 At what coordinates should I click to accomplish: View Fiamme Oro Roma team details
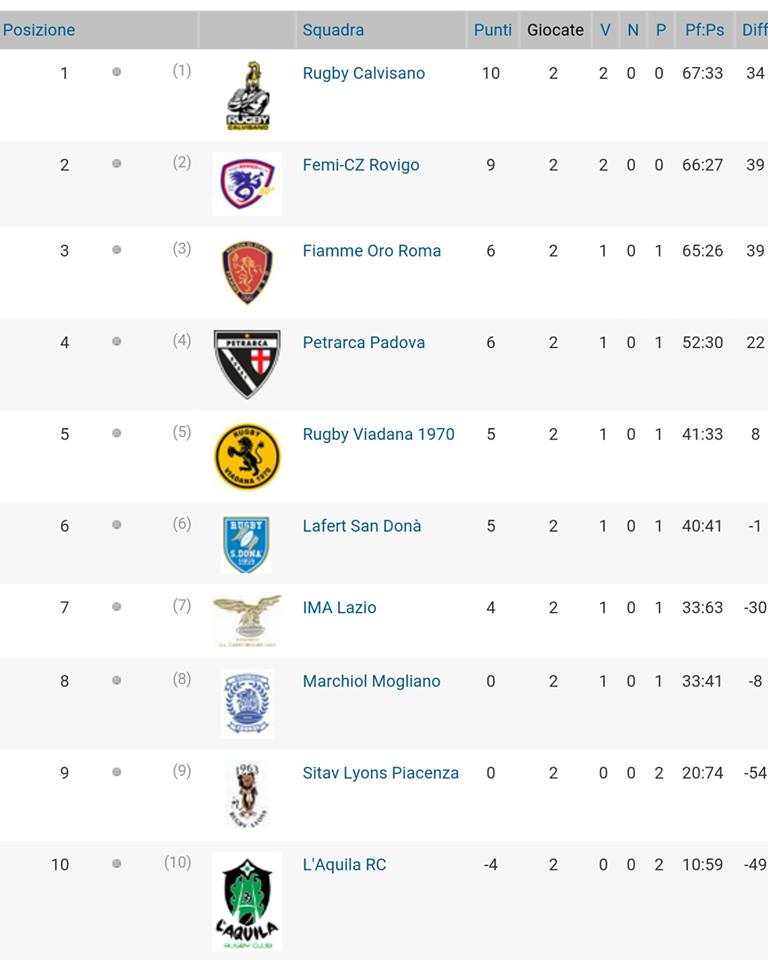(371, 251)
